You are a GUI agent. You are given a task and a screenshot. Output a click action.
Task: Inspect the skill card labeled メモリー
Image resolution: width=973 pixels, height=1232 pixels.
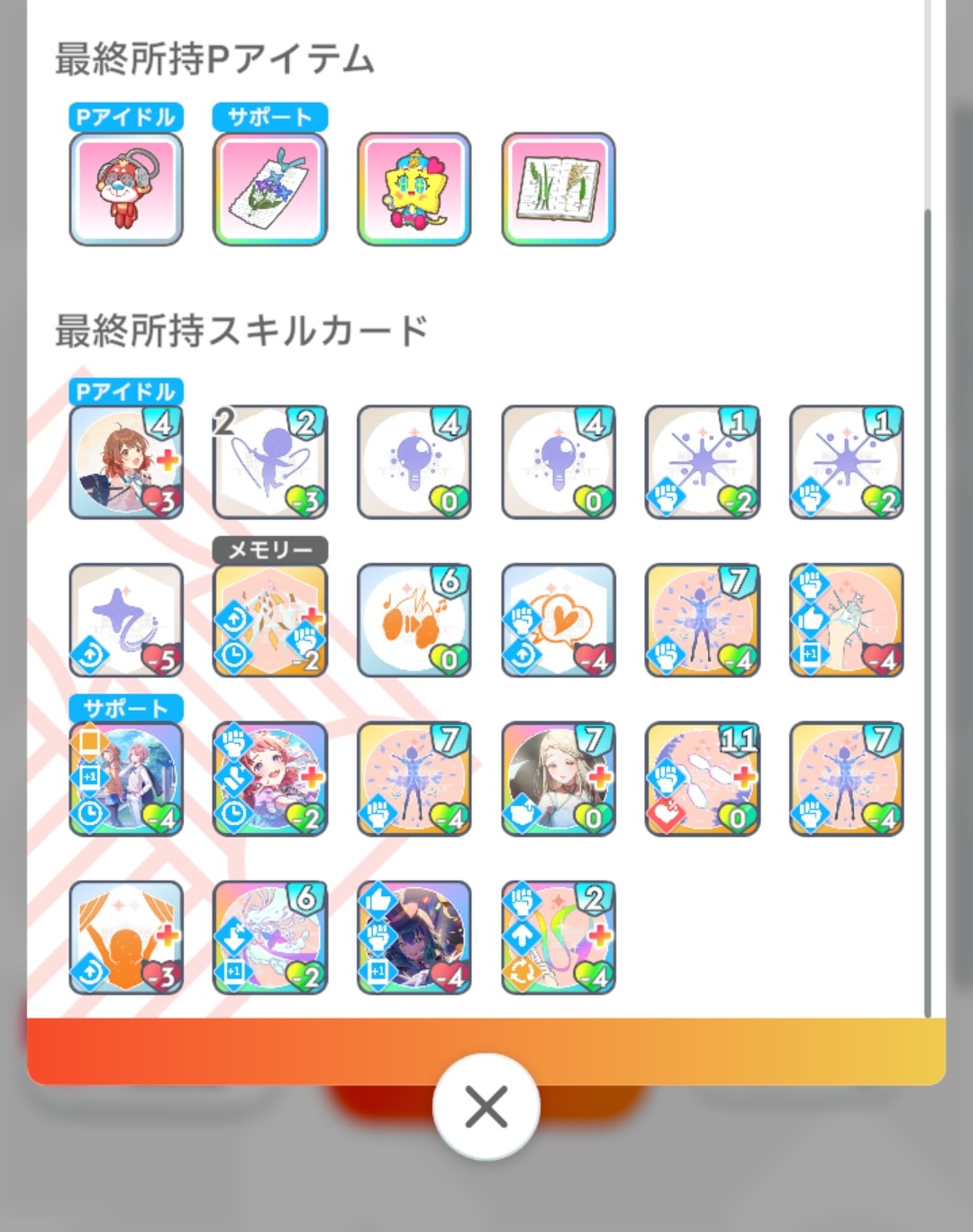point(270,621)
